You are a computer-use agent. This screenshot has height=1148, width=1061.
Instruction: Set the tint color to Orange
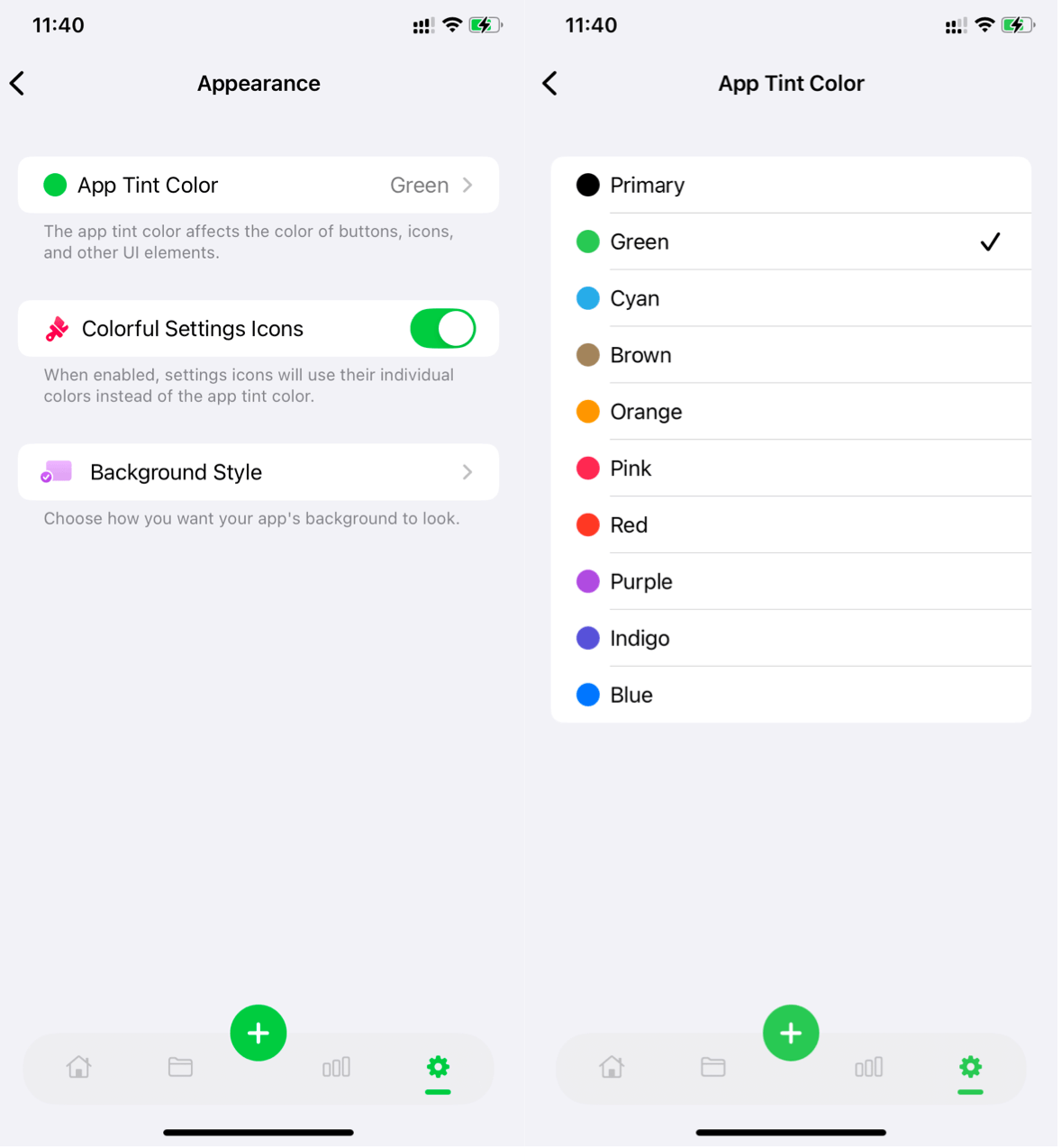(790, 412)
